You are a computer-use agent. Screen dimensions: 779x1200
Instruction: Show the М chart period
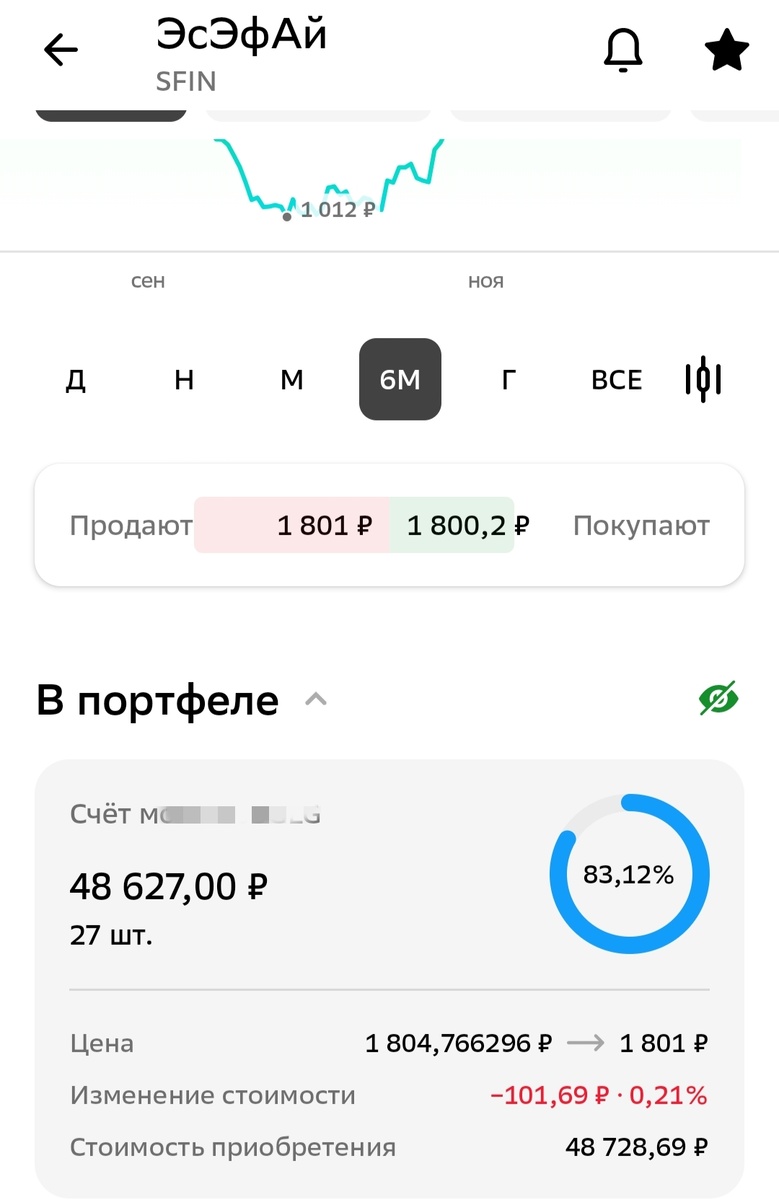pos(292,380)
